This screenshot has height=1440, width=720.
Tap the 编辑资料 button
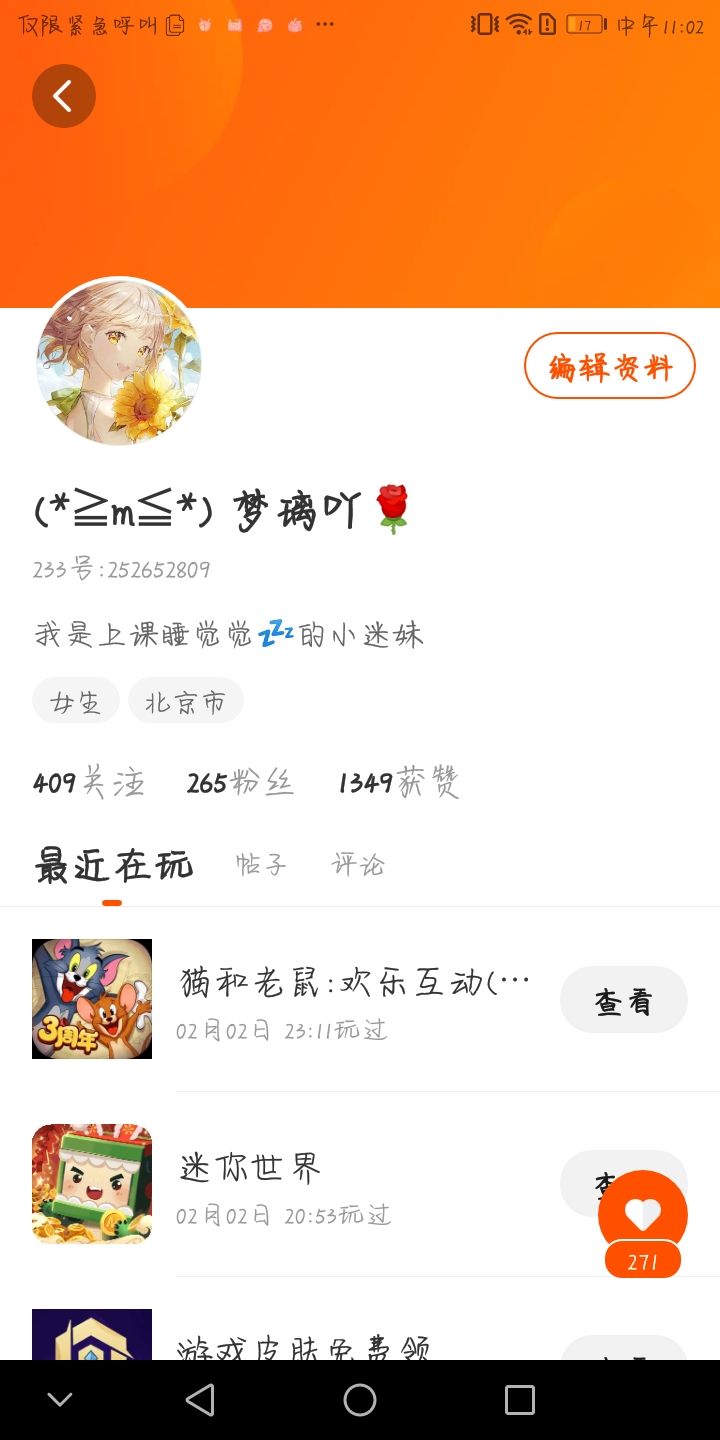pos(609,366)
